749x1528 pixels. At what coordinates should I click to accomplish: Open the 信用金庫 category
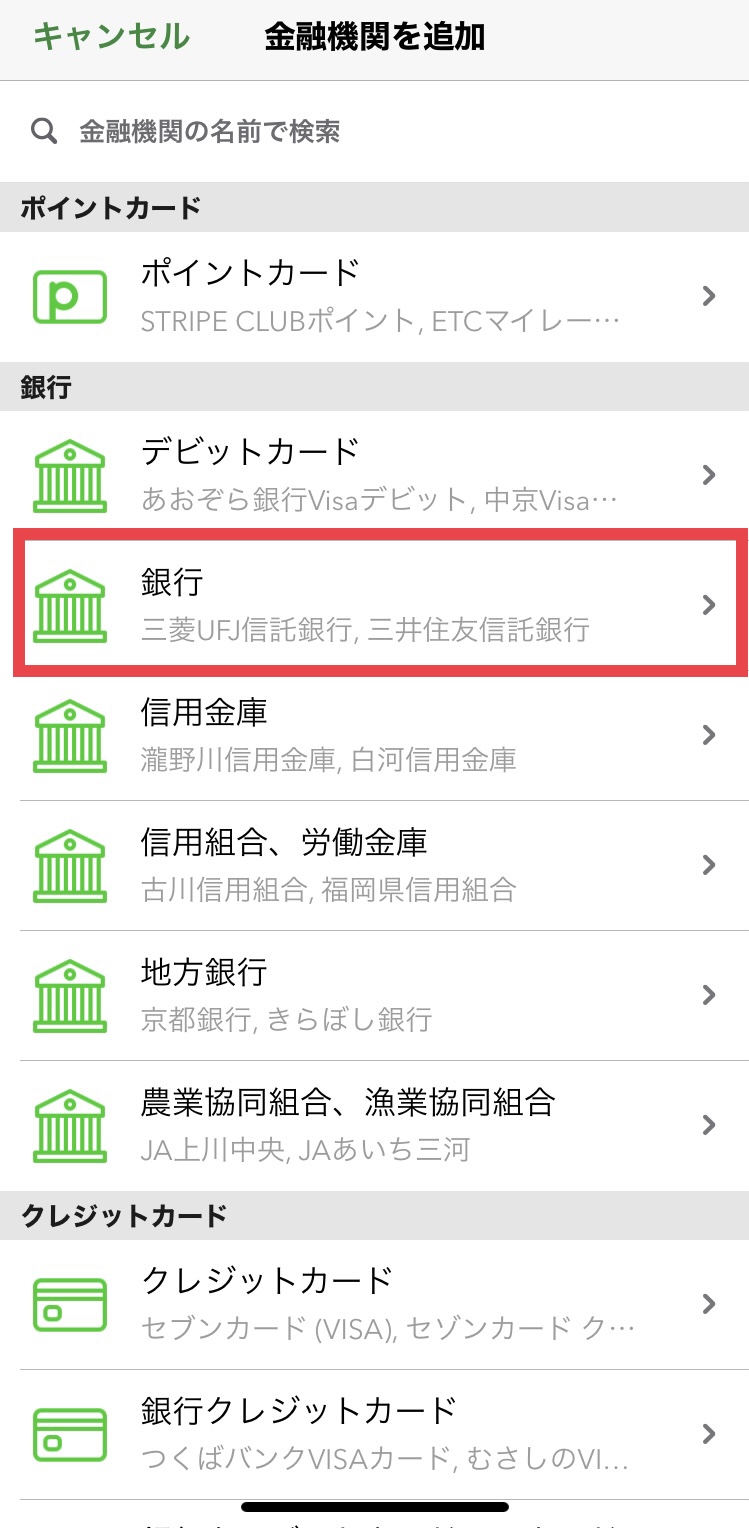pos(374,735)
